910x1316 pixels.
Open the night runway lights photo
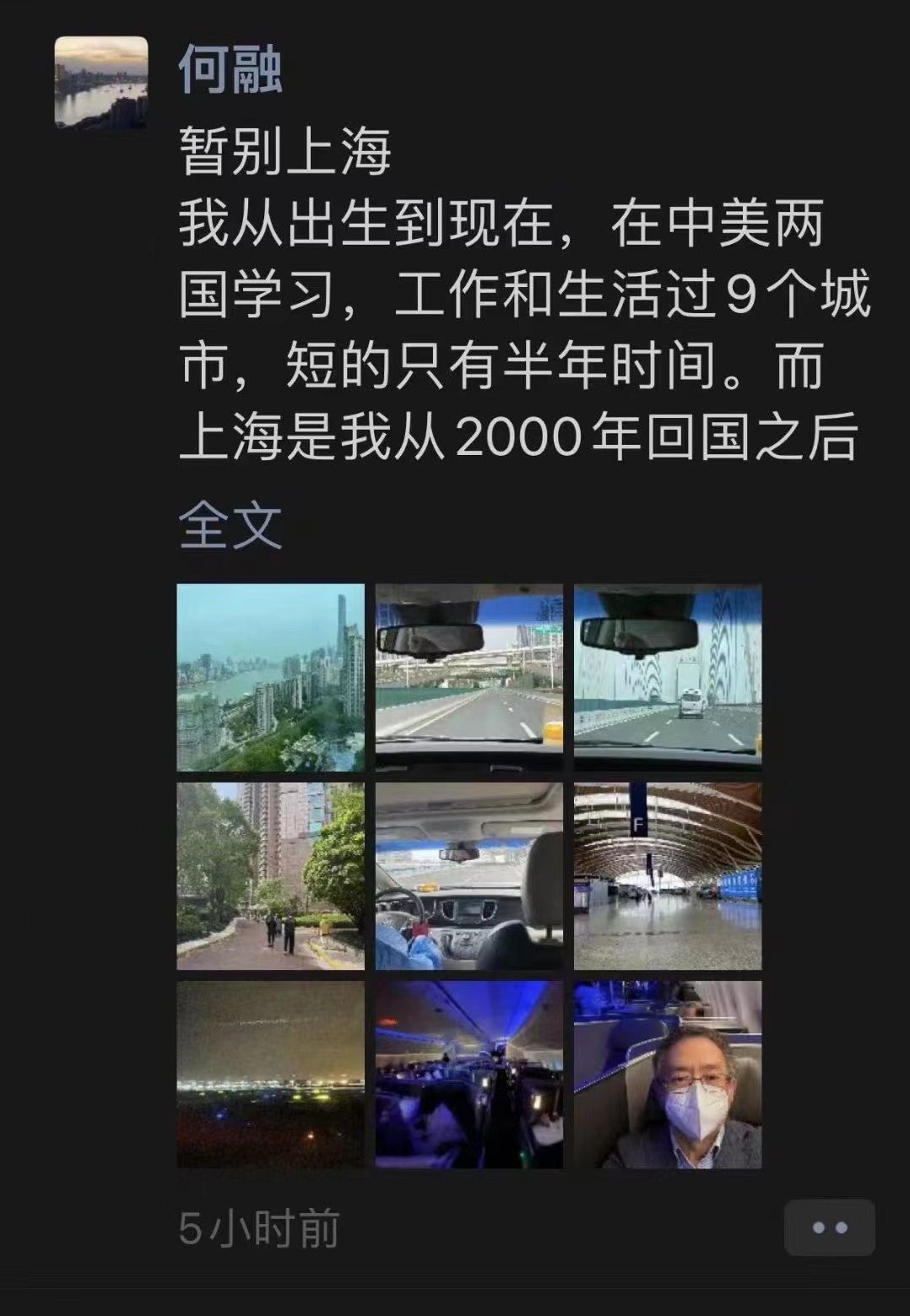point(270,1075)
